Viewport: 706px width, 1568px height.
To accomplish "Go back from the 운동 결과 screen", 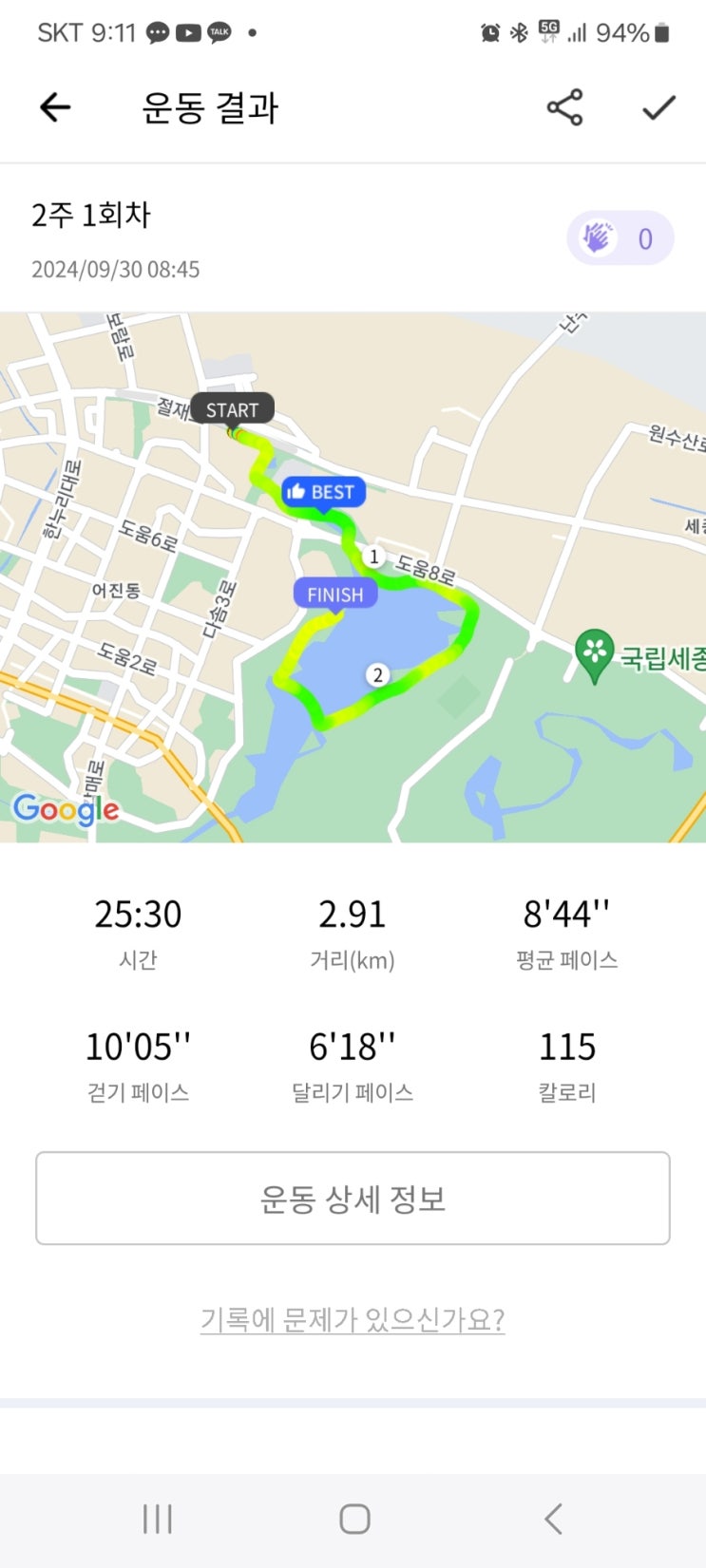I will pos(55,107).
